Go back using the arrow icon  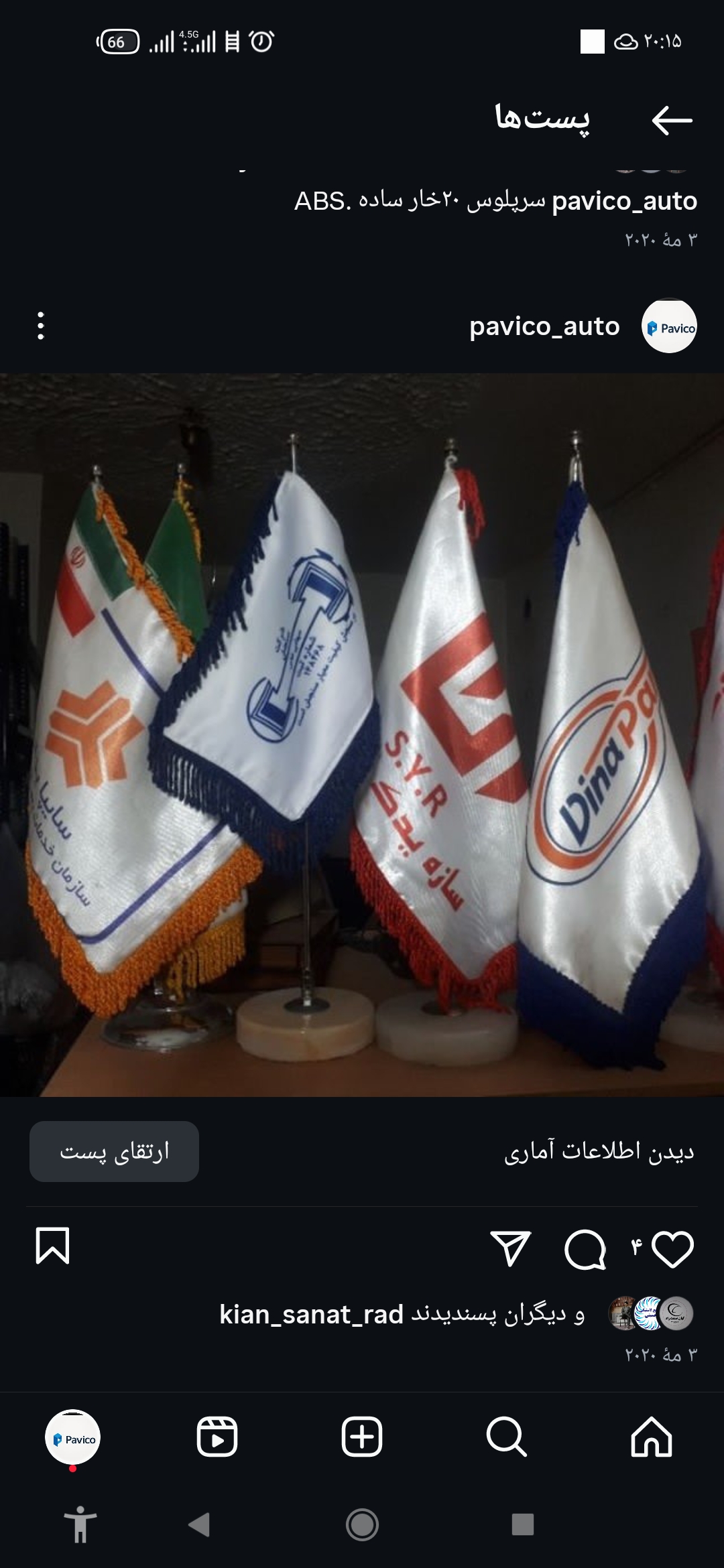pyautogui.click(x=672, y=121)
